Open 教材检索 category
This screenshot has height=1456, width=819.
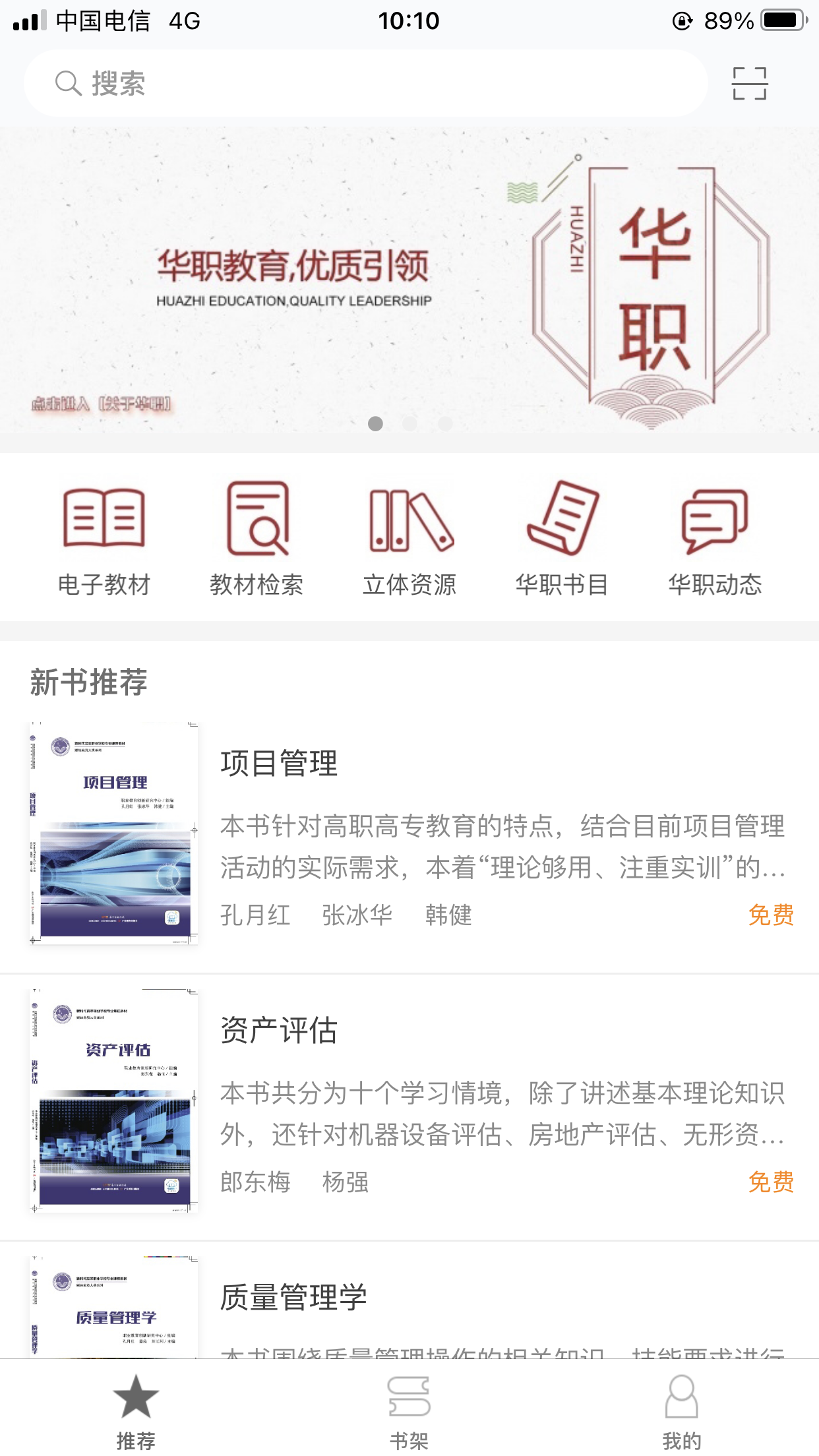point(257,539)
